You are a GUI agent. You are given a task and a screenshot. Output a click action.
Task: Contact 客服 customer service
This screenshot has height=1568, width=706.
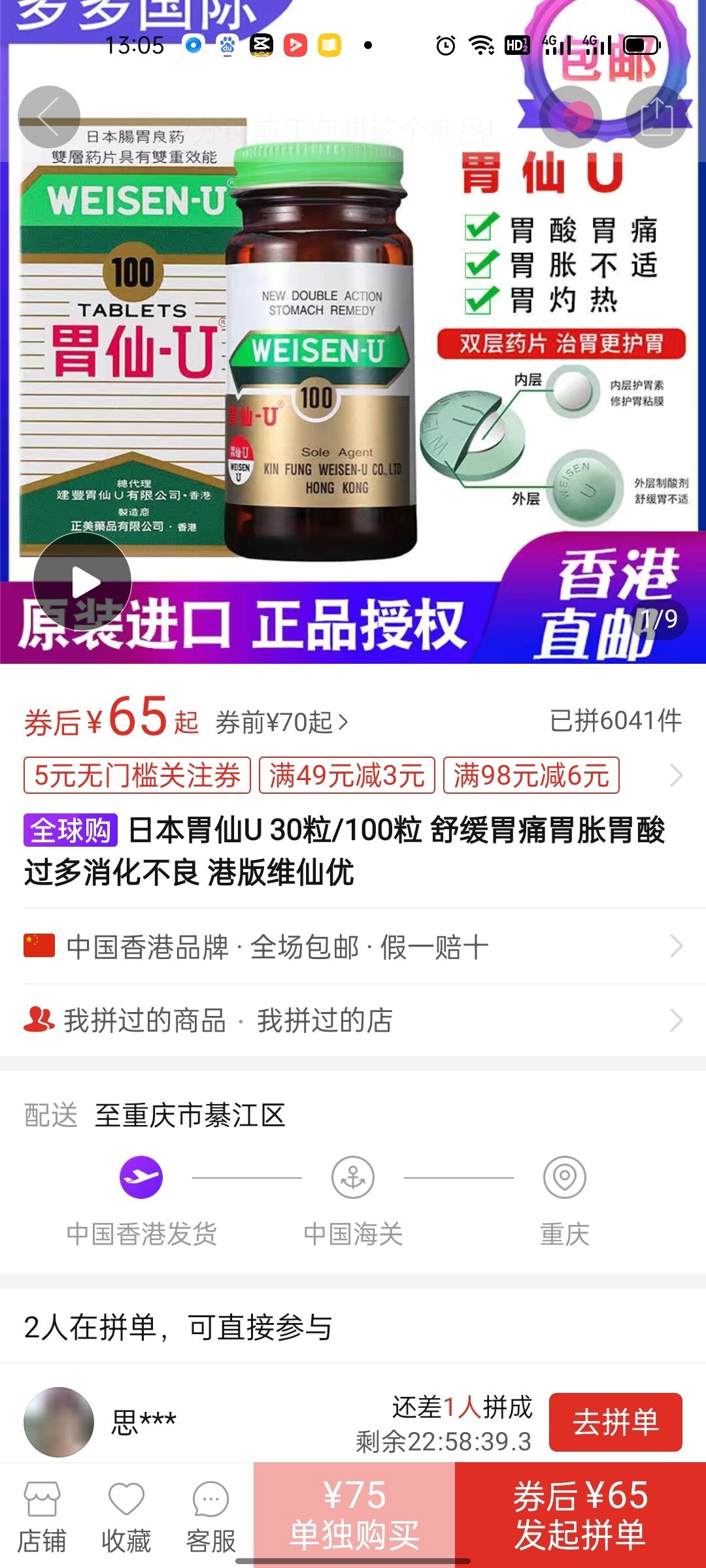(210, 1516)
